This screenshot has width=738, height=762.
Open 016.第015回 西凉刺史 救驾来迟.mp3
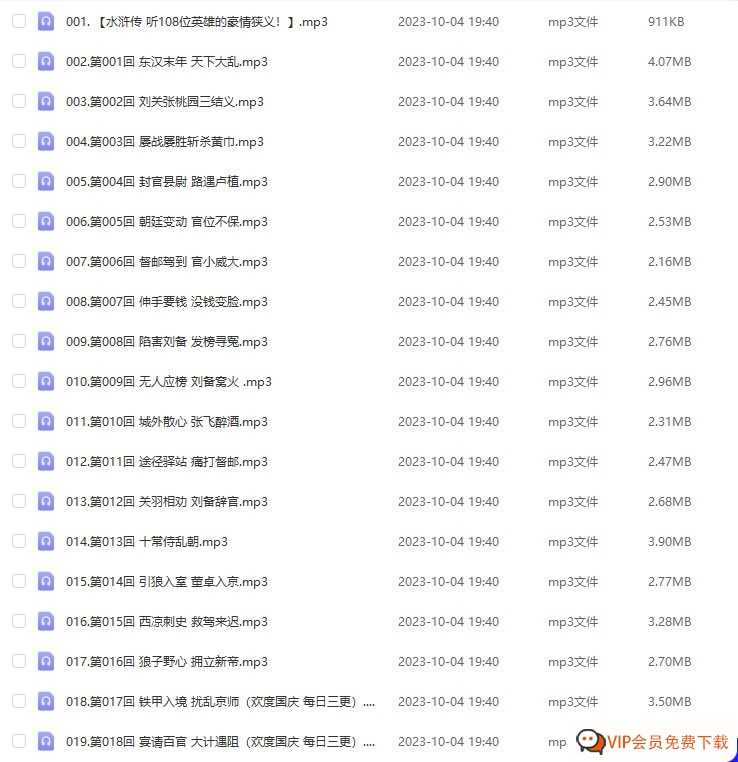pyautogui.click(x=167, y=622)
